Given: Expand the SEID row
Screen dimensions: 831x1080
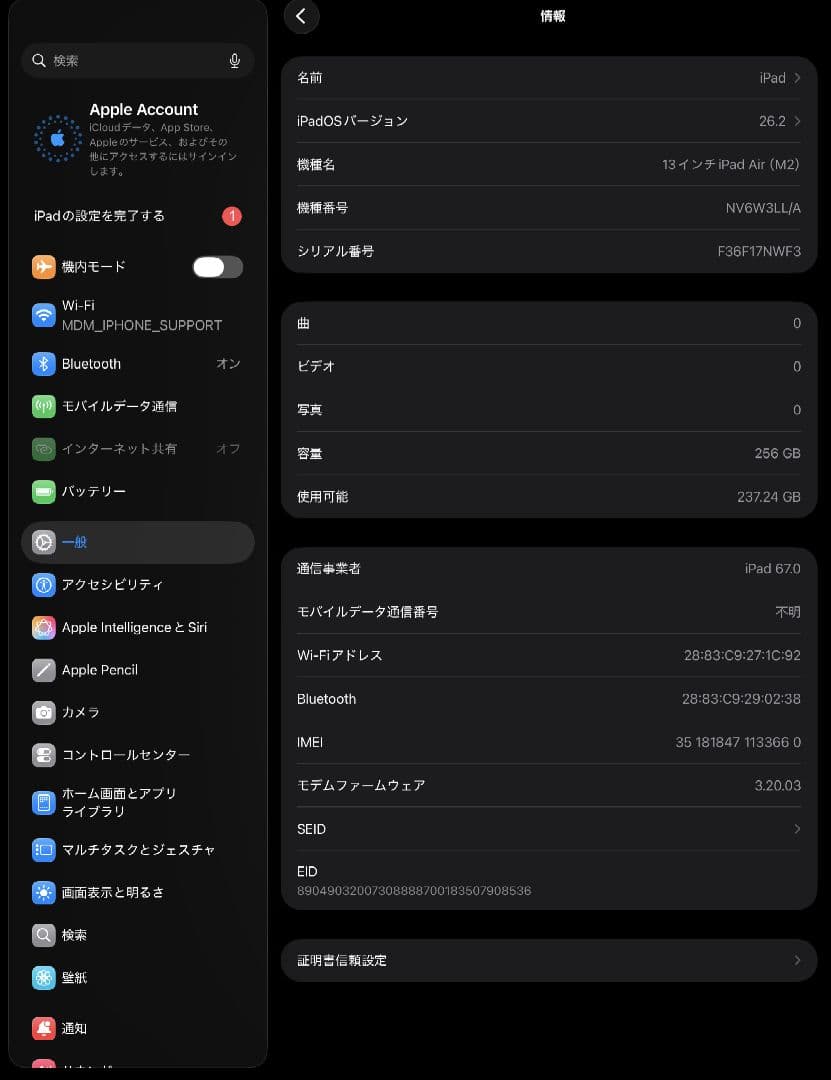Looking at the screenshot, I should tap(548, 828).
